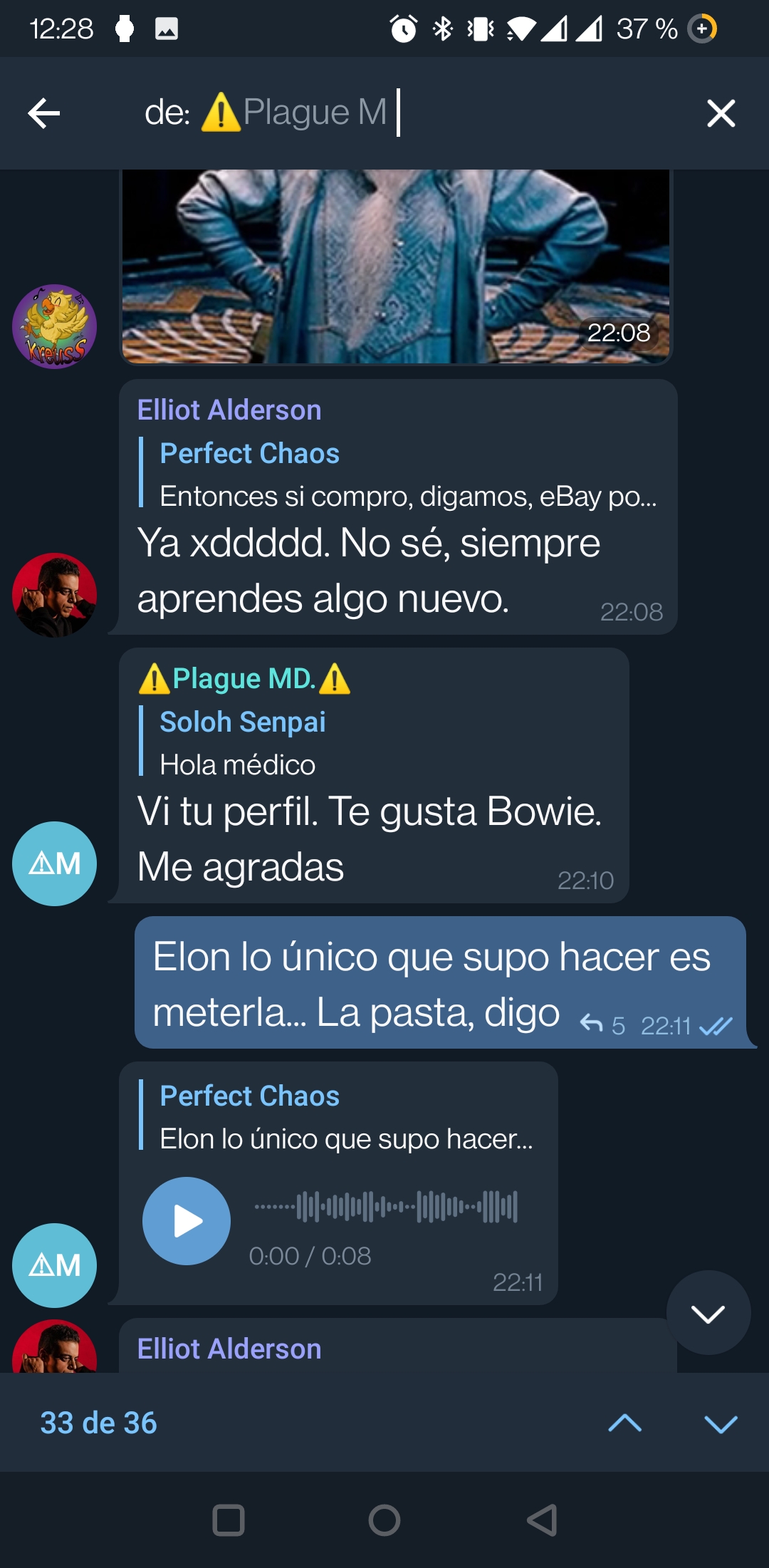This screenshot has width=769, height=1568.
Task: Tap the system home button
Action: (384, 1520)
